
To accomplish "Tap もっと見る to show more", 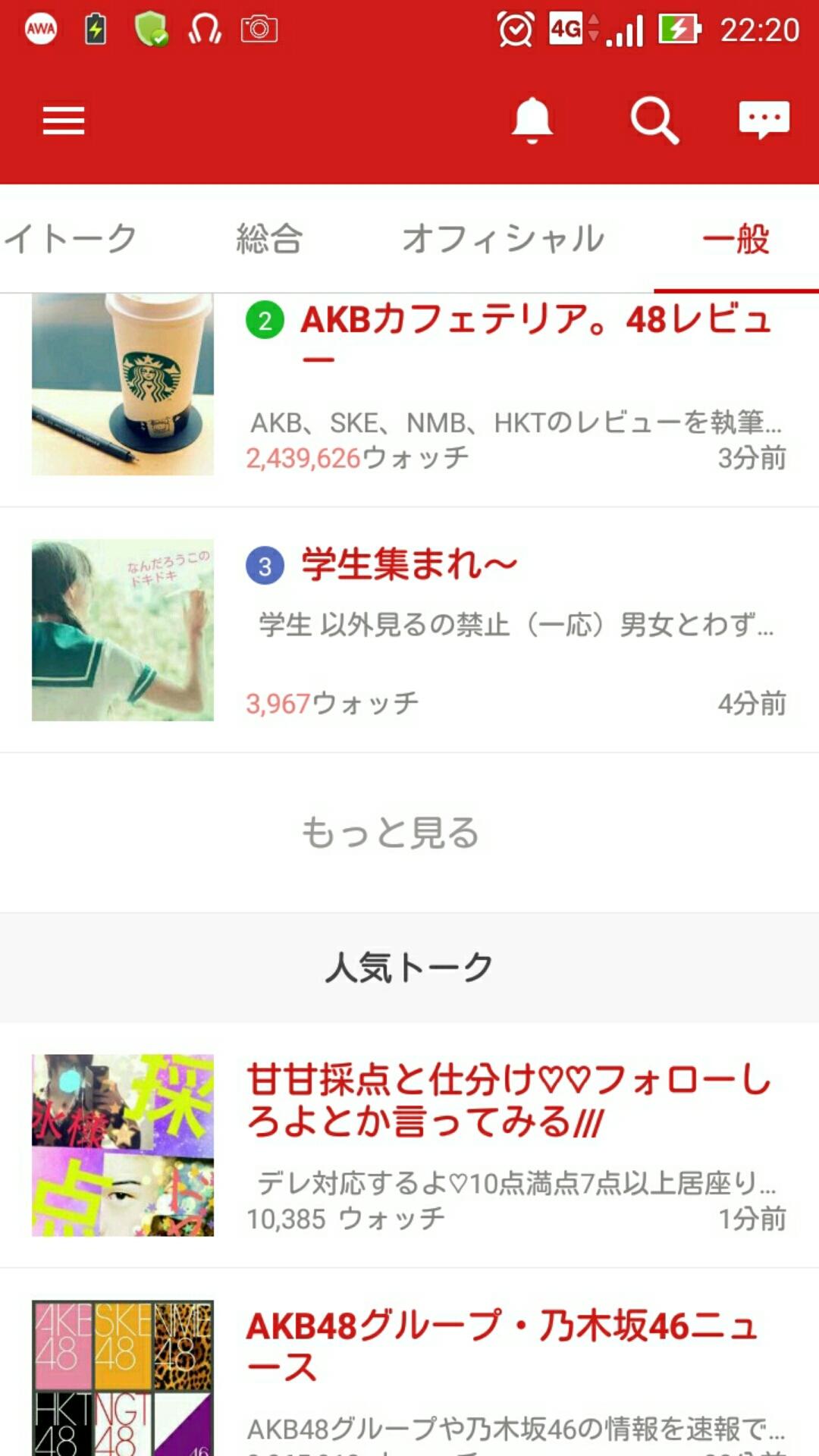I will click(391, 833).
